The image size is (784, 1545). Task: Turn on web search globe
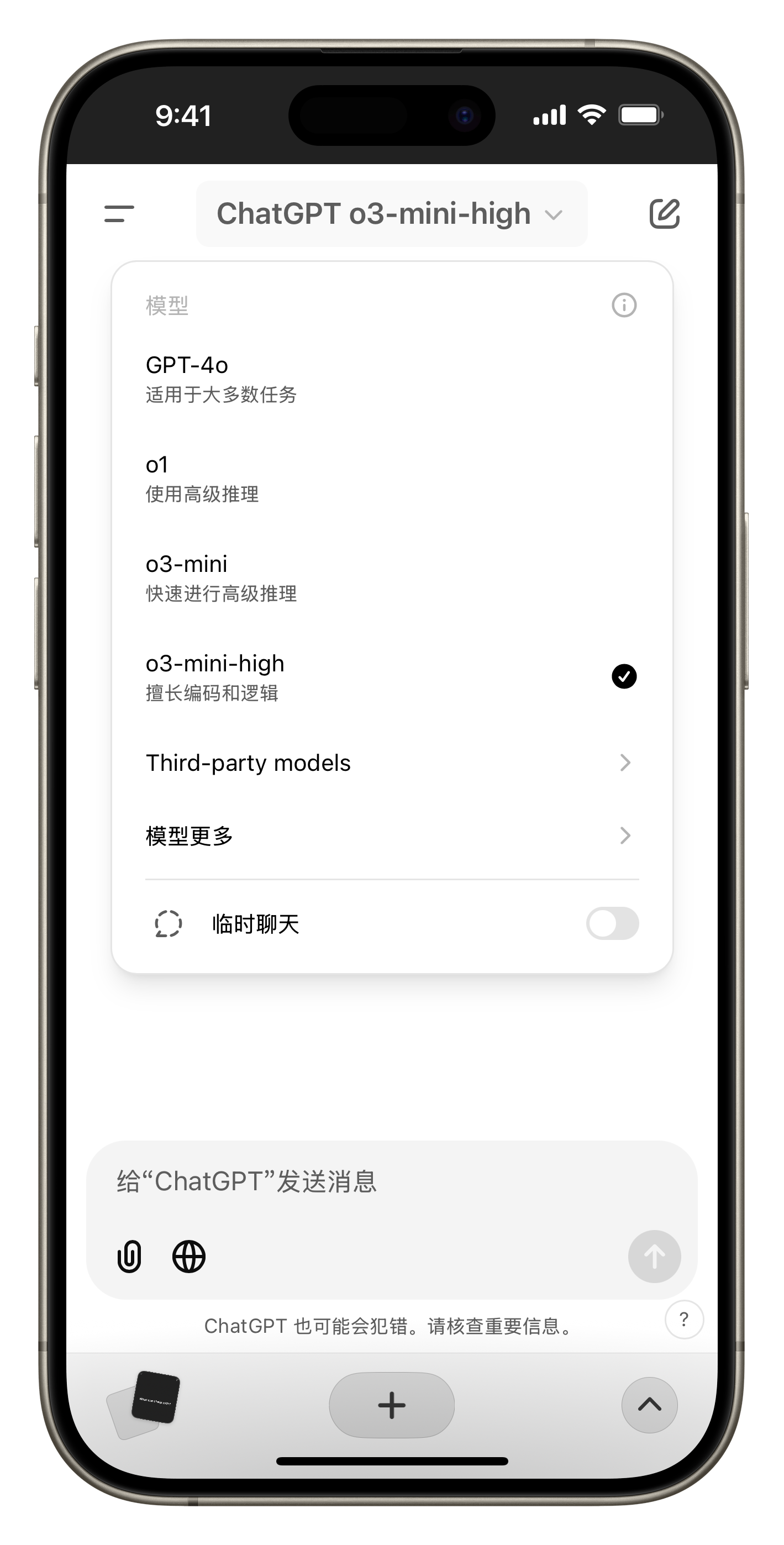pyautogui.click(x=189, y=1257)
